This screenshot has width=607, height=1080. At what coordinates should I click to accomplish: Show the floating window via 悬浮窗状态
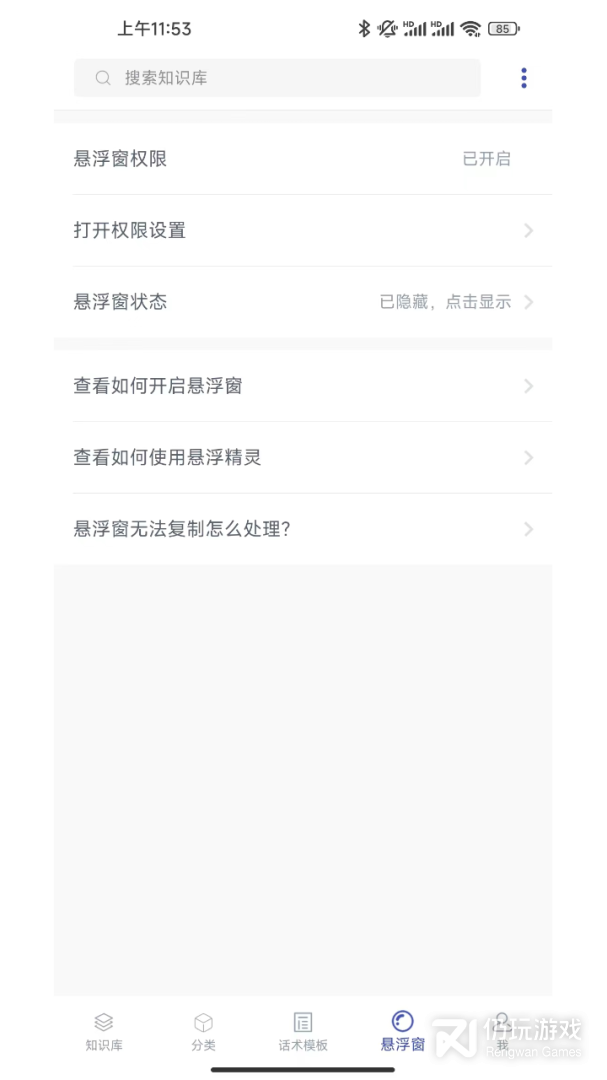click(x=302, y=302)
